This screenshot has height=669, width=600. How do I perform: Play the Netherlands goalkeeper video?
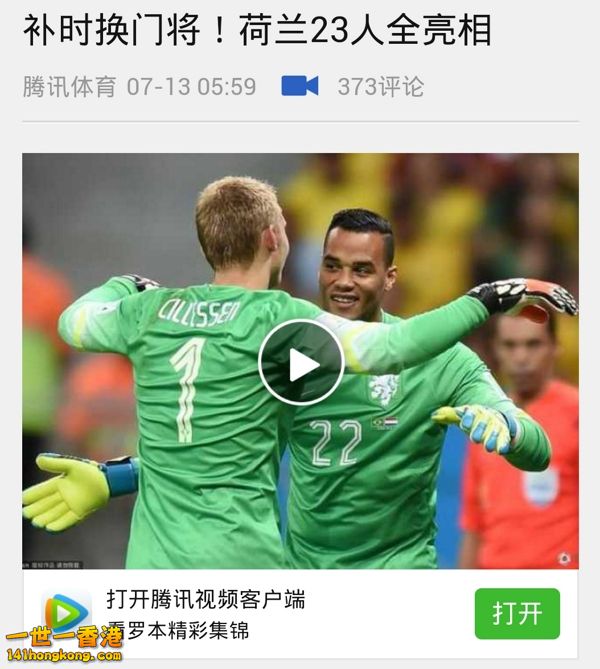[x=301, y=363]
